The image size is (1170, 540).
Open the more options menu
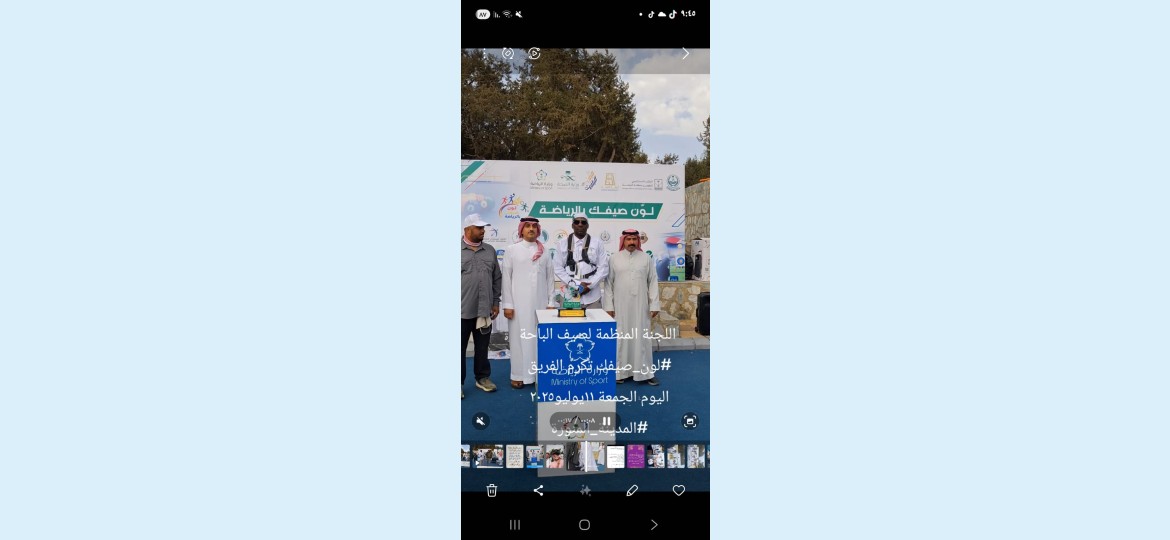coord(484,53)
